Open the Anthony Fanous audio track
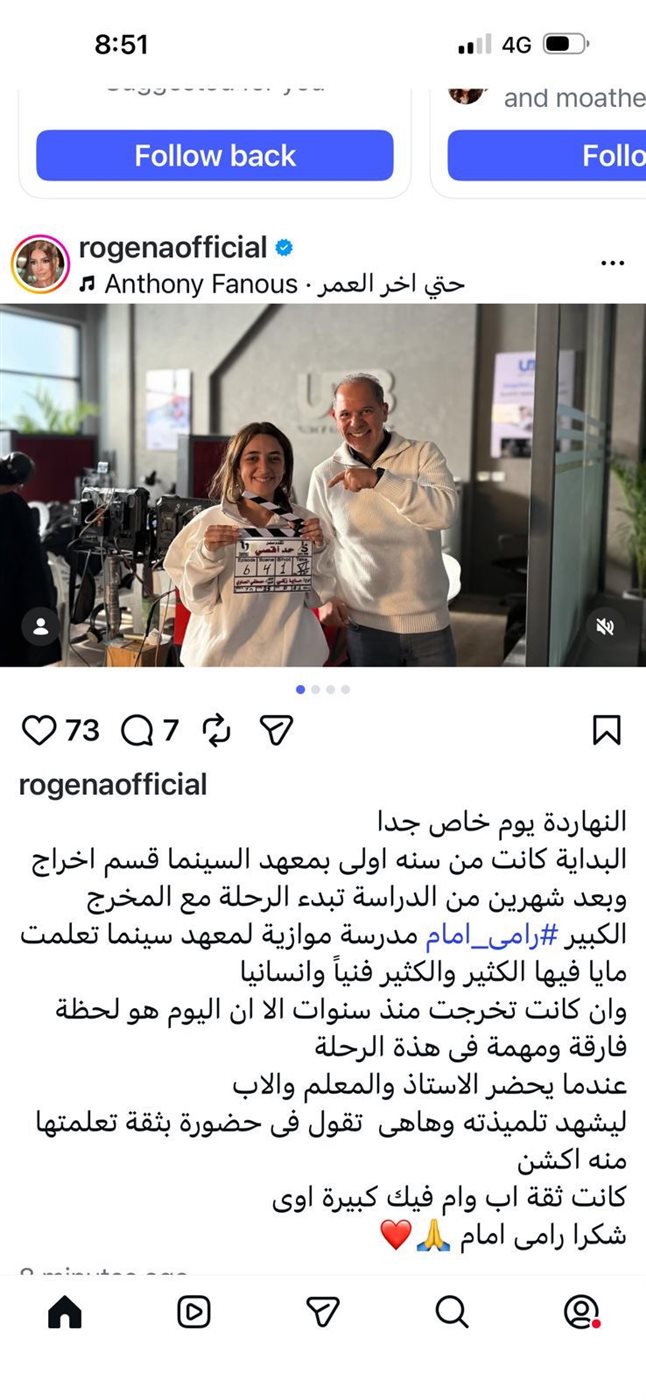This screenshot has height=1400, width=646. click(x=272, y=284)
